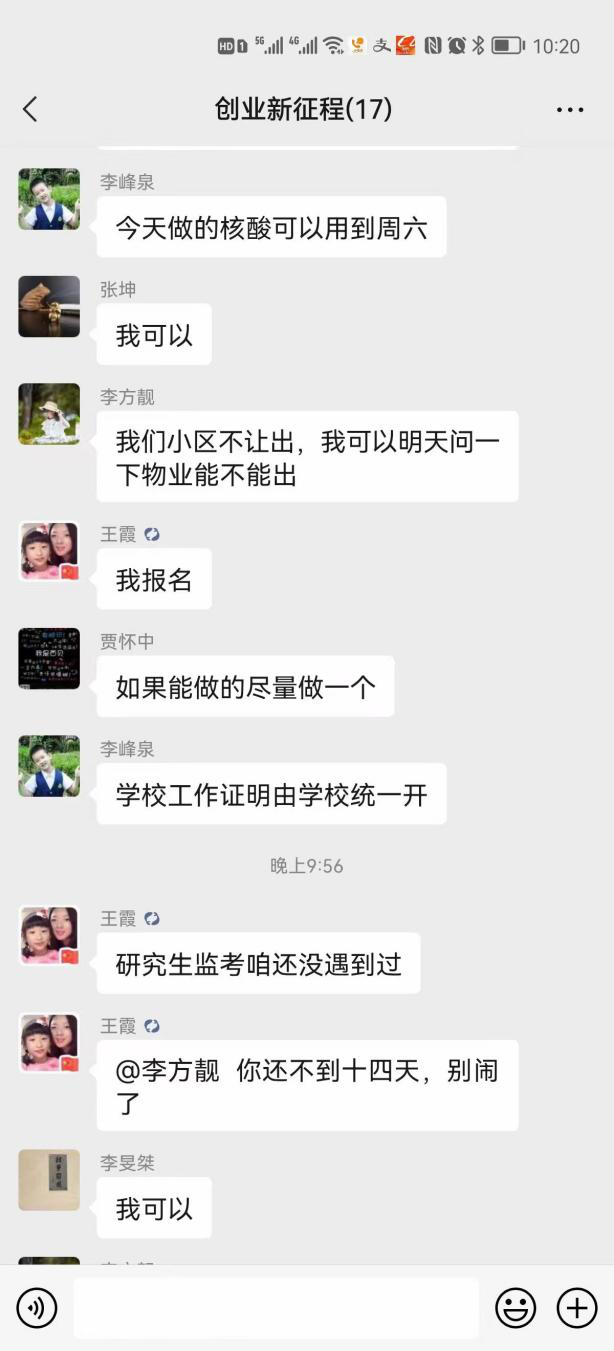Open the emoji sticker panel

(x=516, y=1308)
